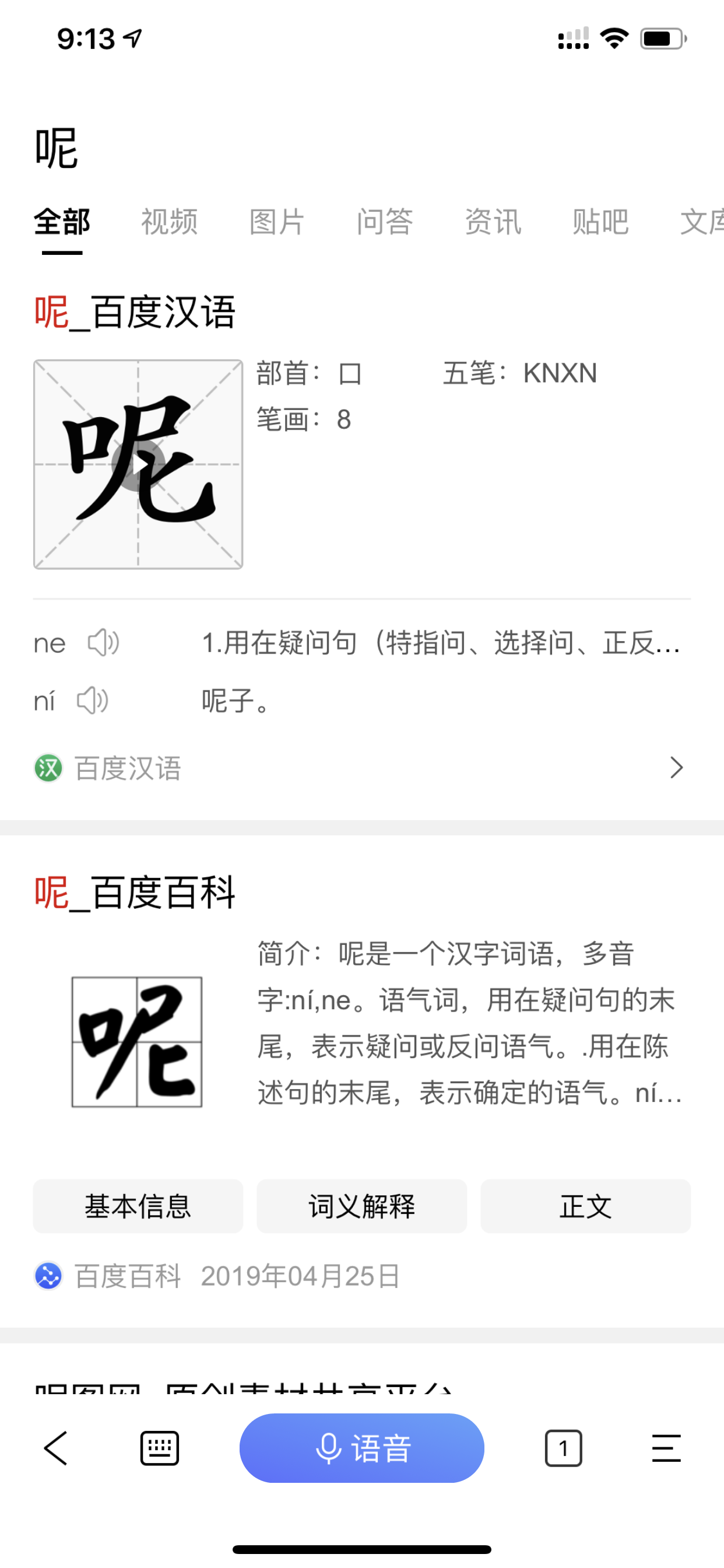Tap the 百度百科 character image thumbnail
This screenshot has width=724, height=1568.
pyautogui.click(x=137, y=1041)
